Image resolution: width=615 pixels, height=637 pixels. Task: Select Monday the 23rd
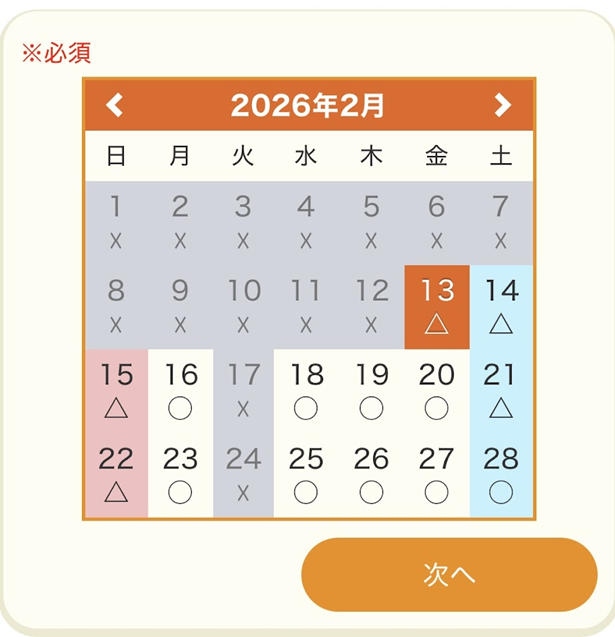(x=180, y=475)
